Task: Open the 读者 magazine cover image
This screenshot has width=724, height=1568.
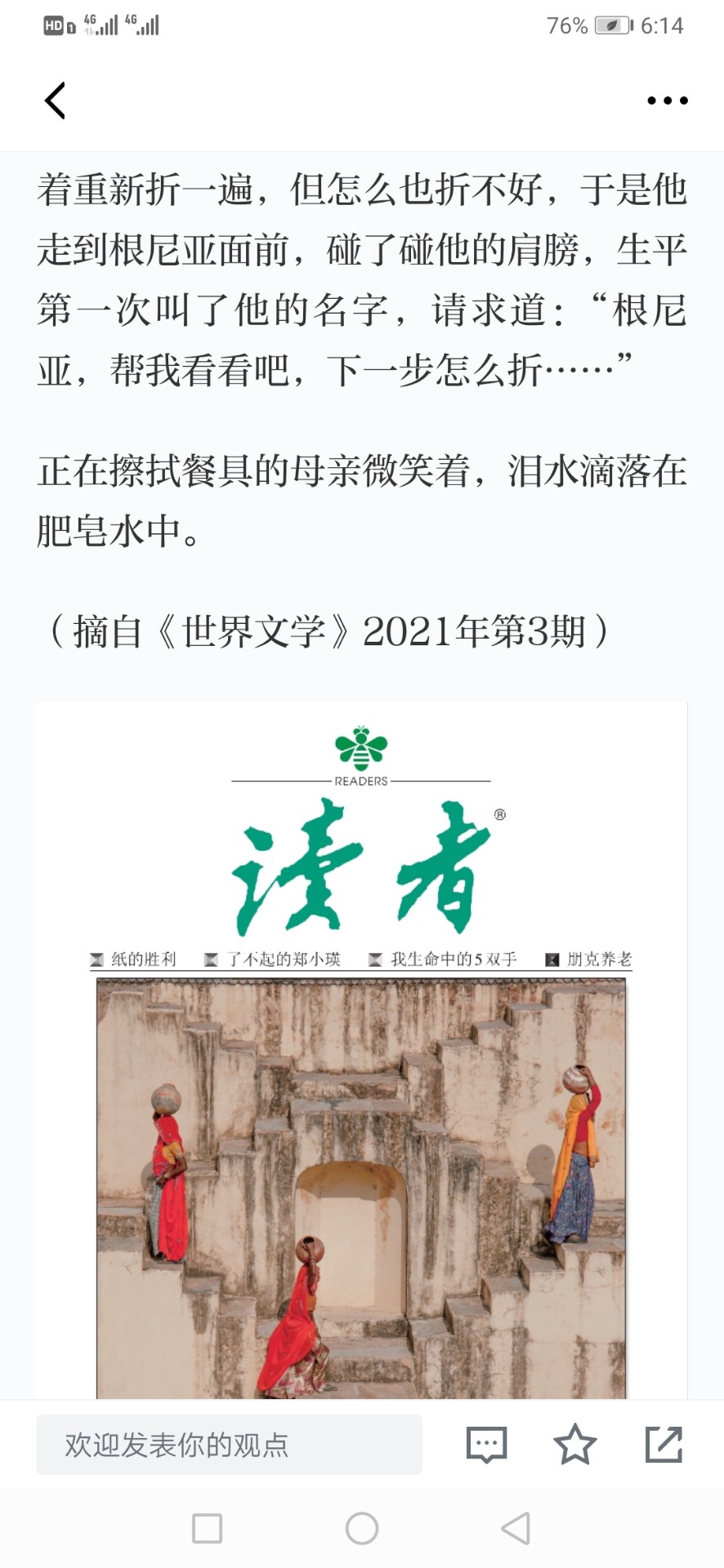Action: click(x=361, y=1050)
